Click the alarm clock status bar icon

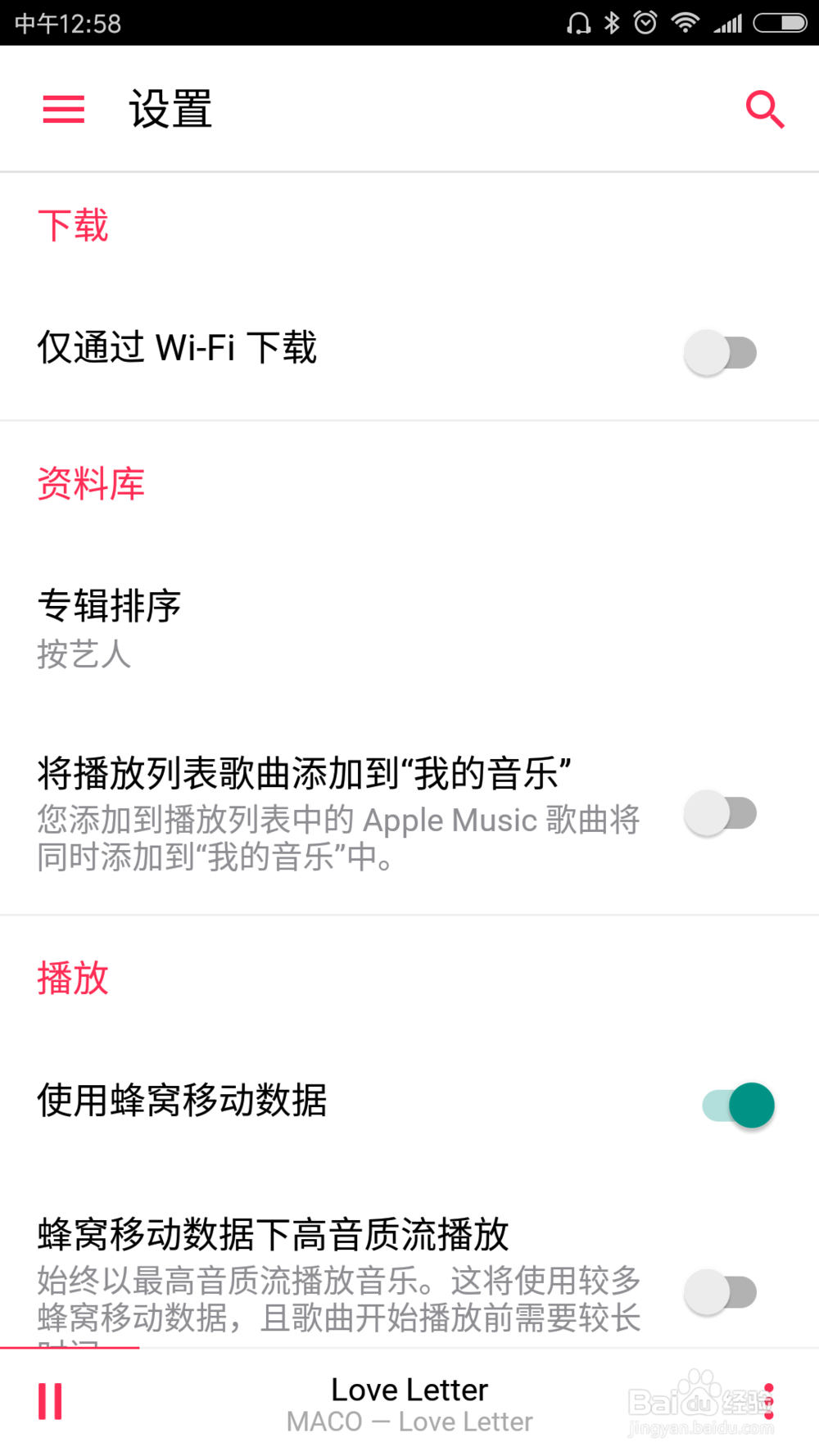click(x=647, y=22)
